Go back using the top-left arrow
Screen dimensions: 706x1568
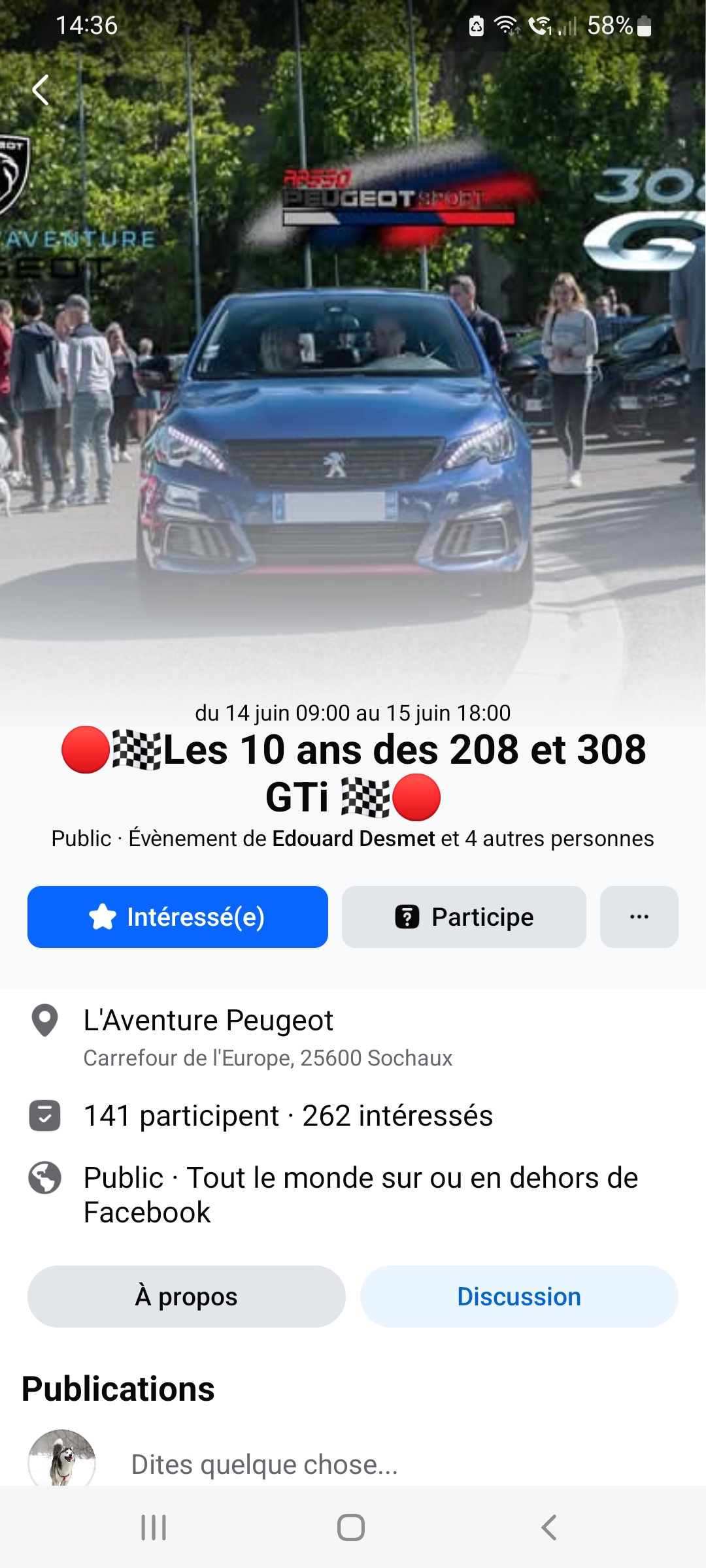41,90
